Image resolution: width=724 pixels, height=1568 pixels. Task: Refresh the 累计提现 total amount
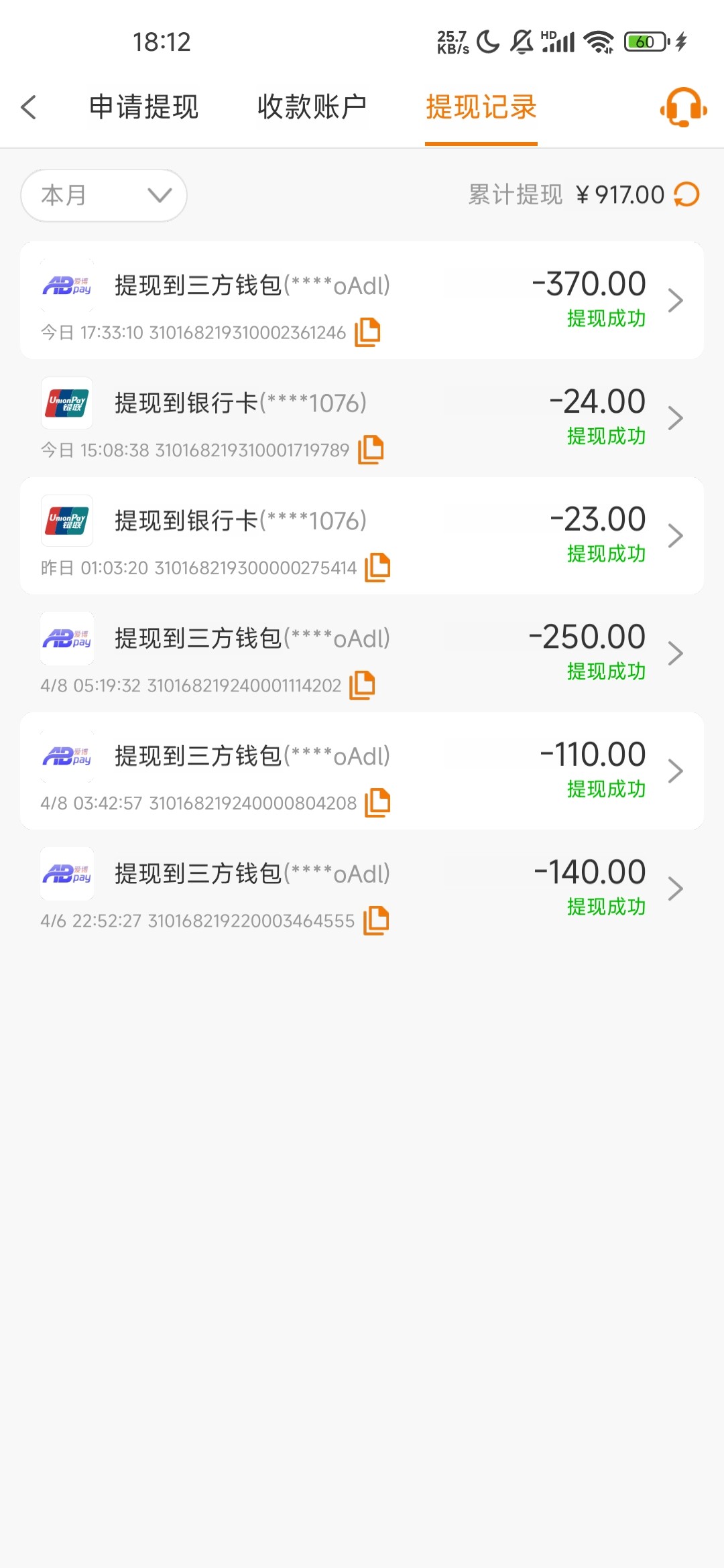[x=686, y=195]
